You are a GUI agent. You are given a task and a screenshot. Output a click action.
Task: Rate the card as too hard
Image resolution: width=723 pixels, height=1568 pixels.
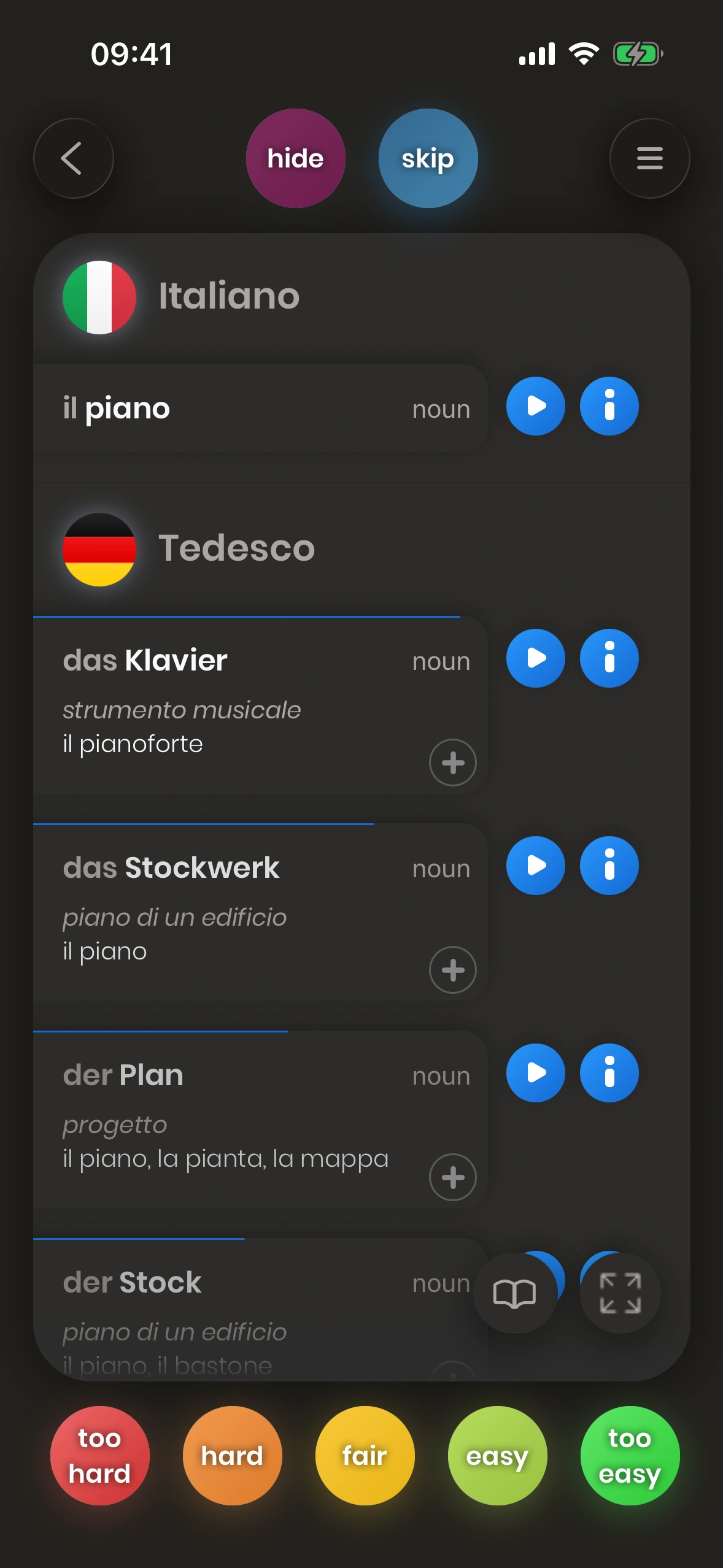tap(99, 1455)
